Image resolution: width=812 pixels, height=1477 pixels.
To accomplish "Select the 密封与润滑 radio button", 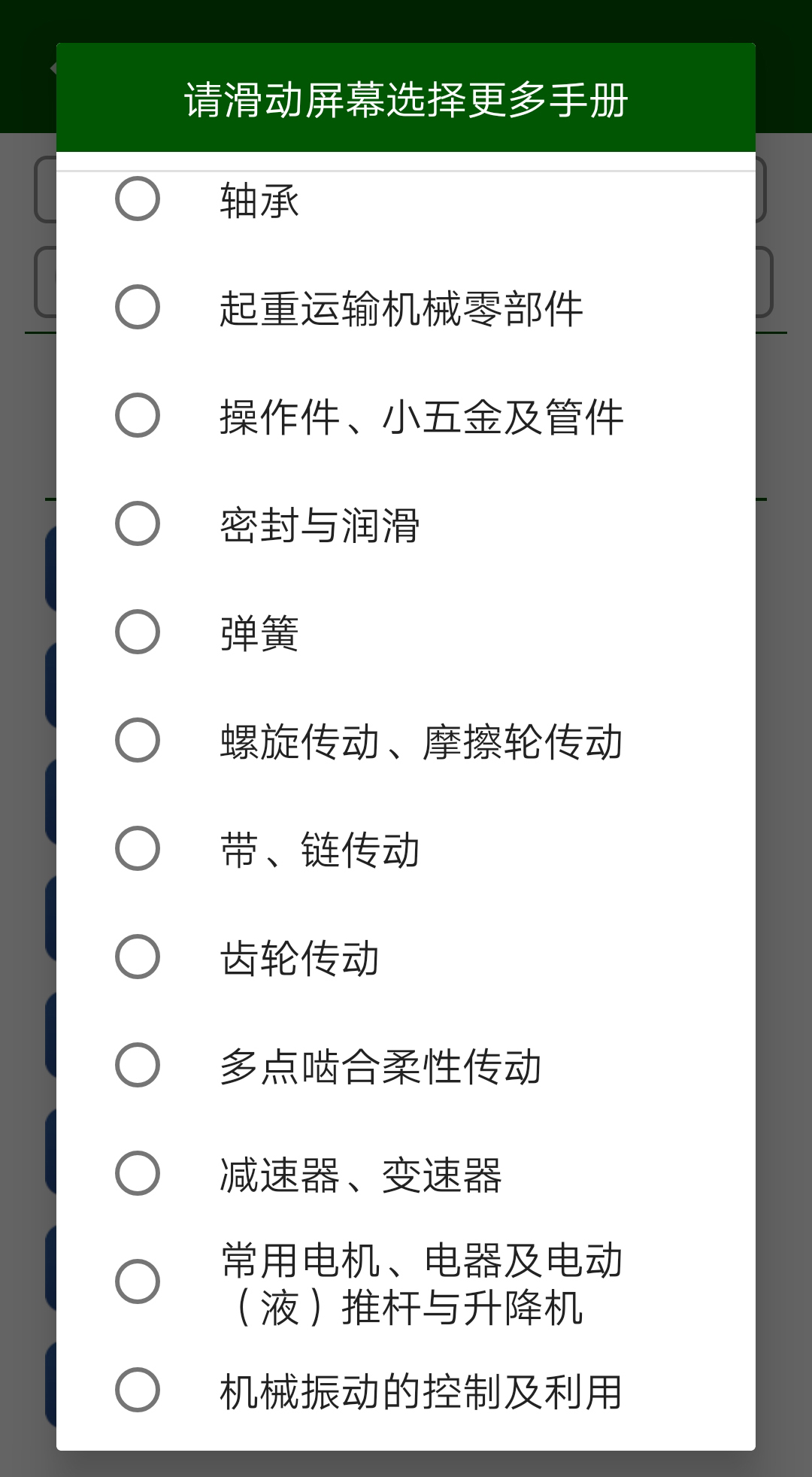I will pyautogui.click(x=138, y=524).
